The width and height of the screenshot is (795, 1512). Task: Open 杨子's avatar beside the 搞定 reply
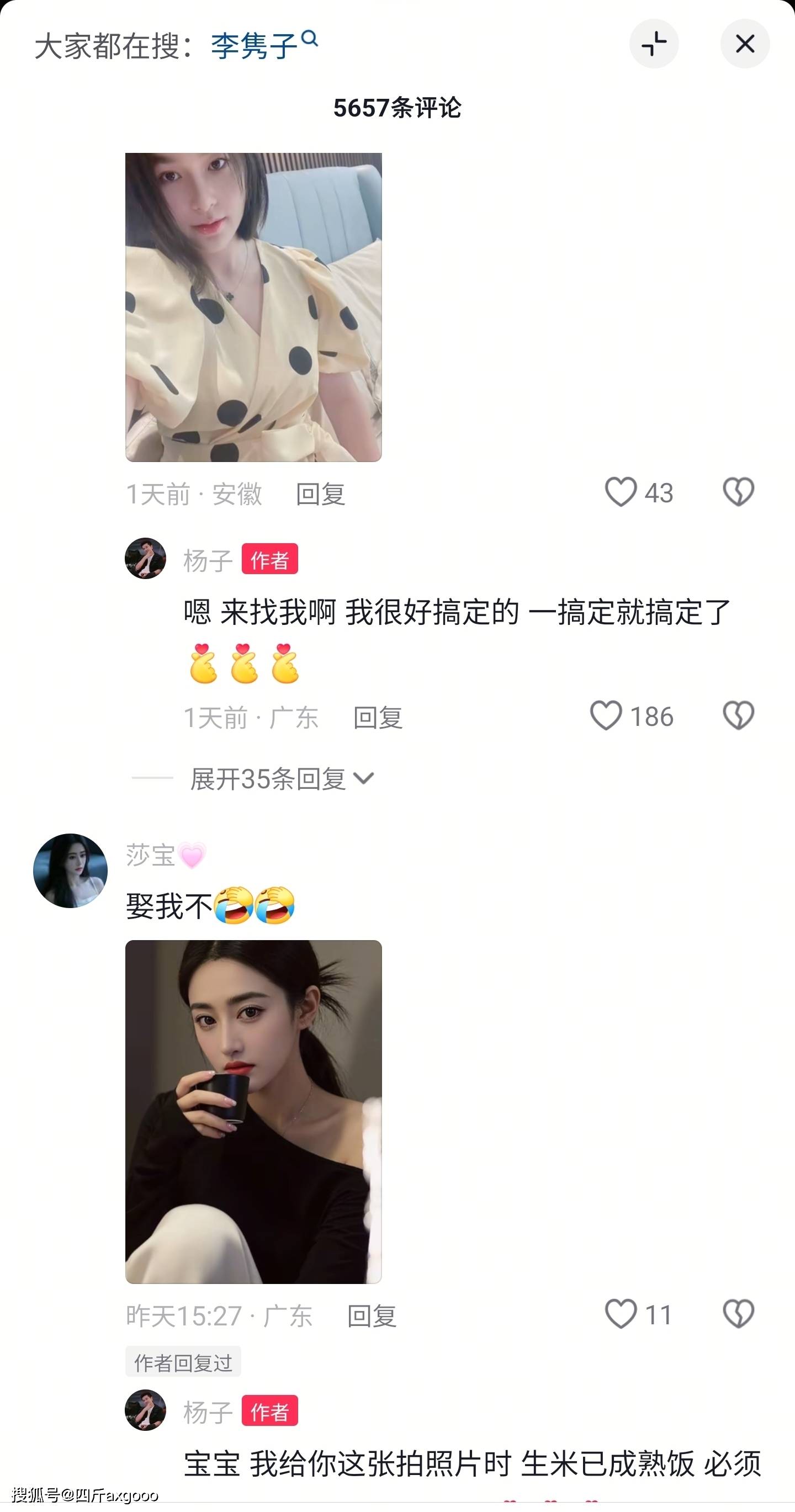pyautogui.click(x=146, y=559)
